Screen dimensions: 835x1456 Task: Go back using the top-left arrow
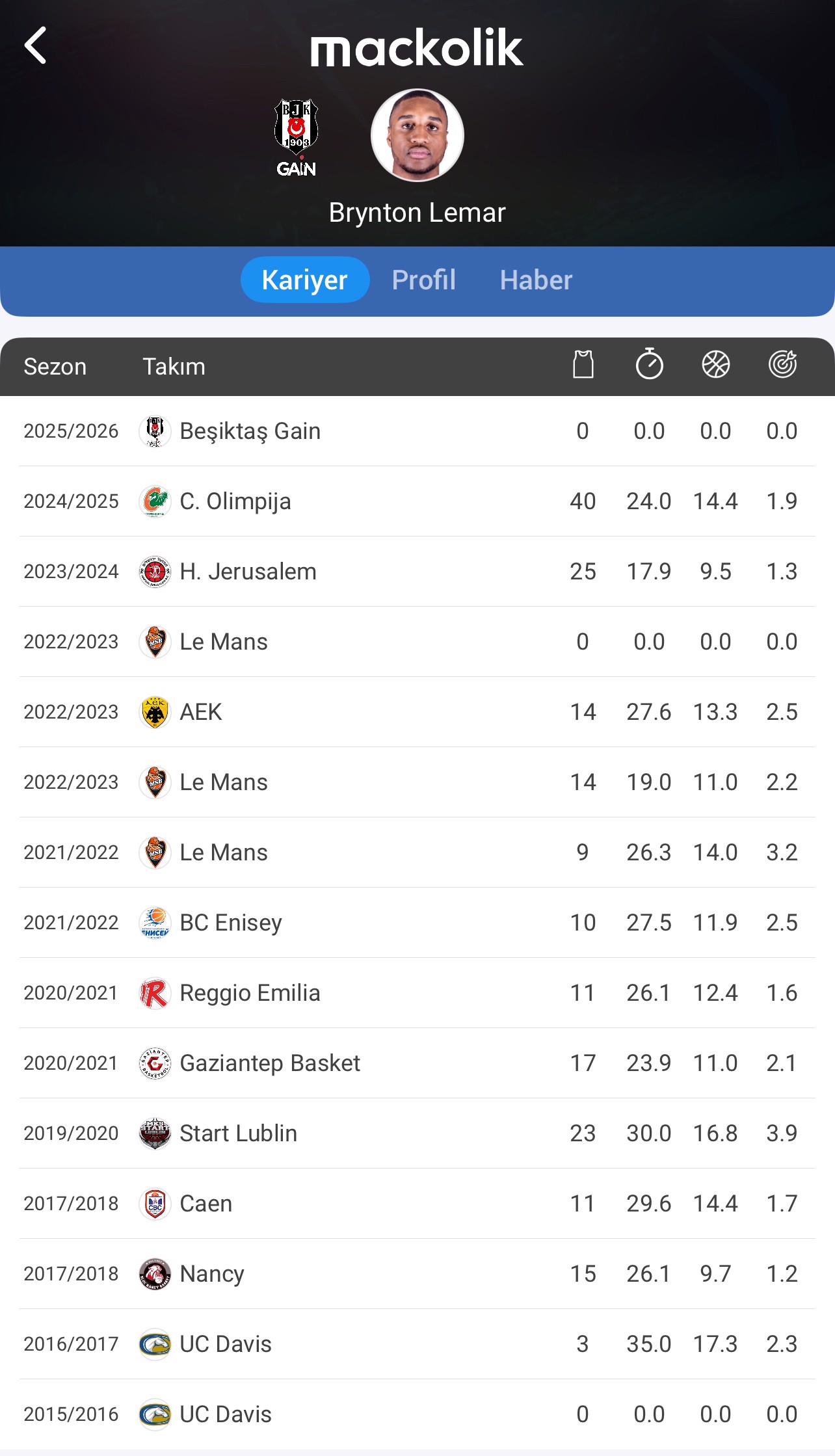(36, 46)
